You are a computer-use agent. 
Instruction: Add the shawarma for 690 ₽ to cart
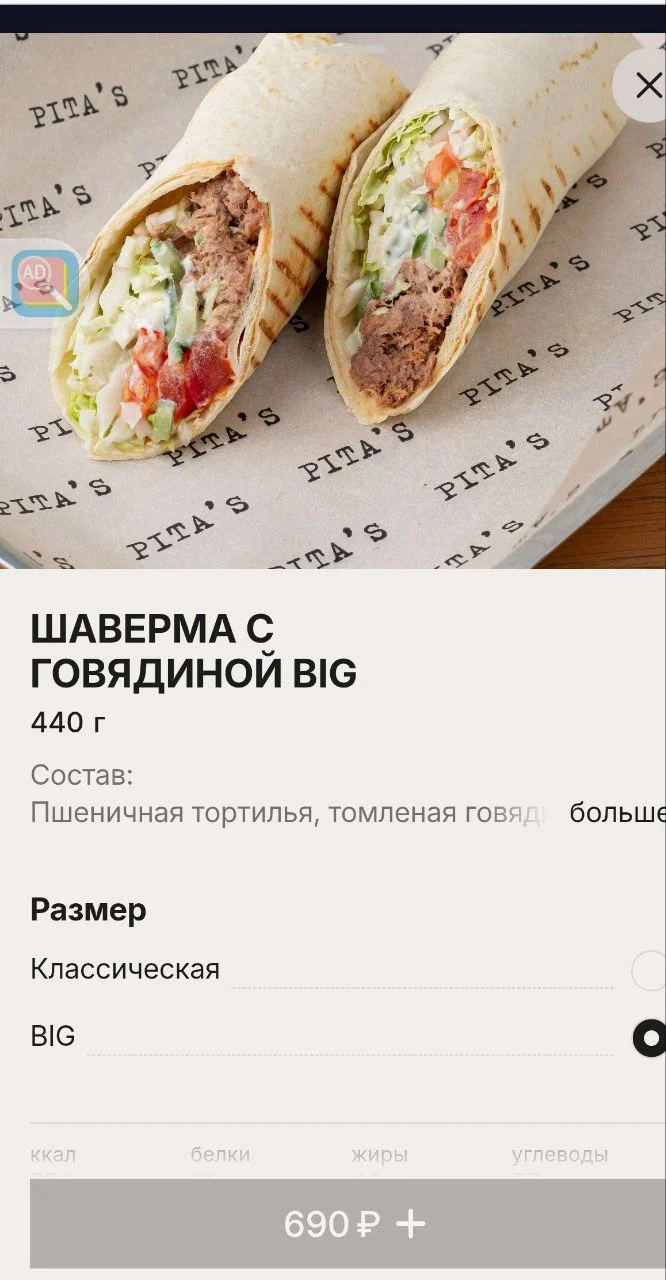354,1223
